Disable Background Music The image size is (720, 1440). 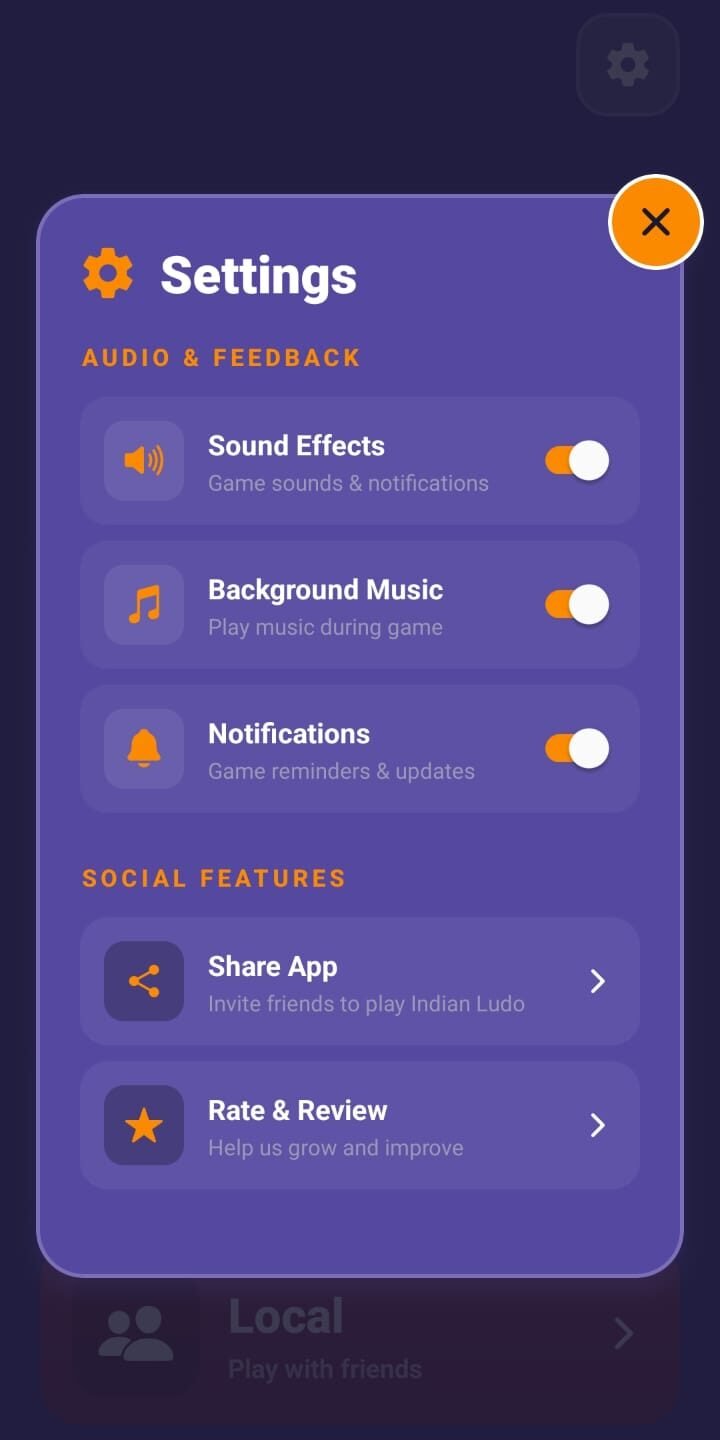tap(577, 605)
